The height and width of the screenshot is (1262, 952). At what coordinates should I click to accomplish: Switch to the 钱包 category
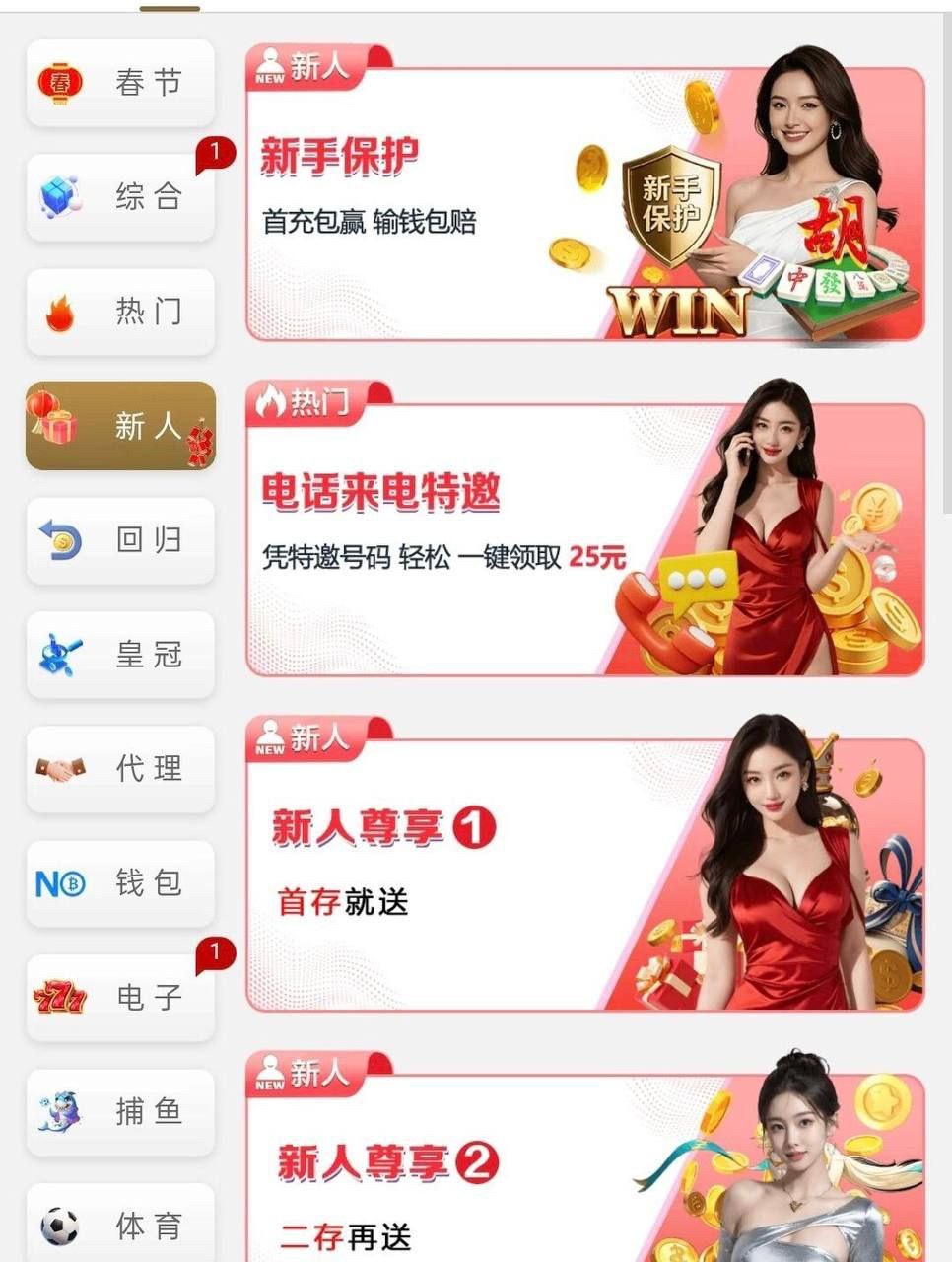coord(120,883)
